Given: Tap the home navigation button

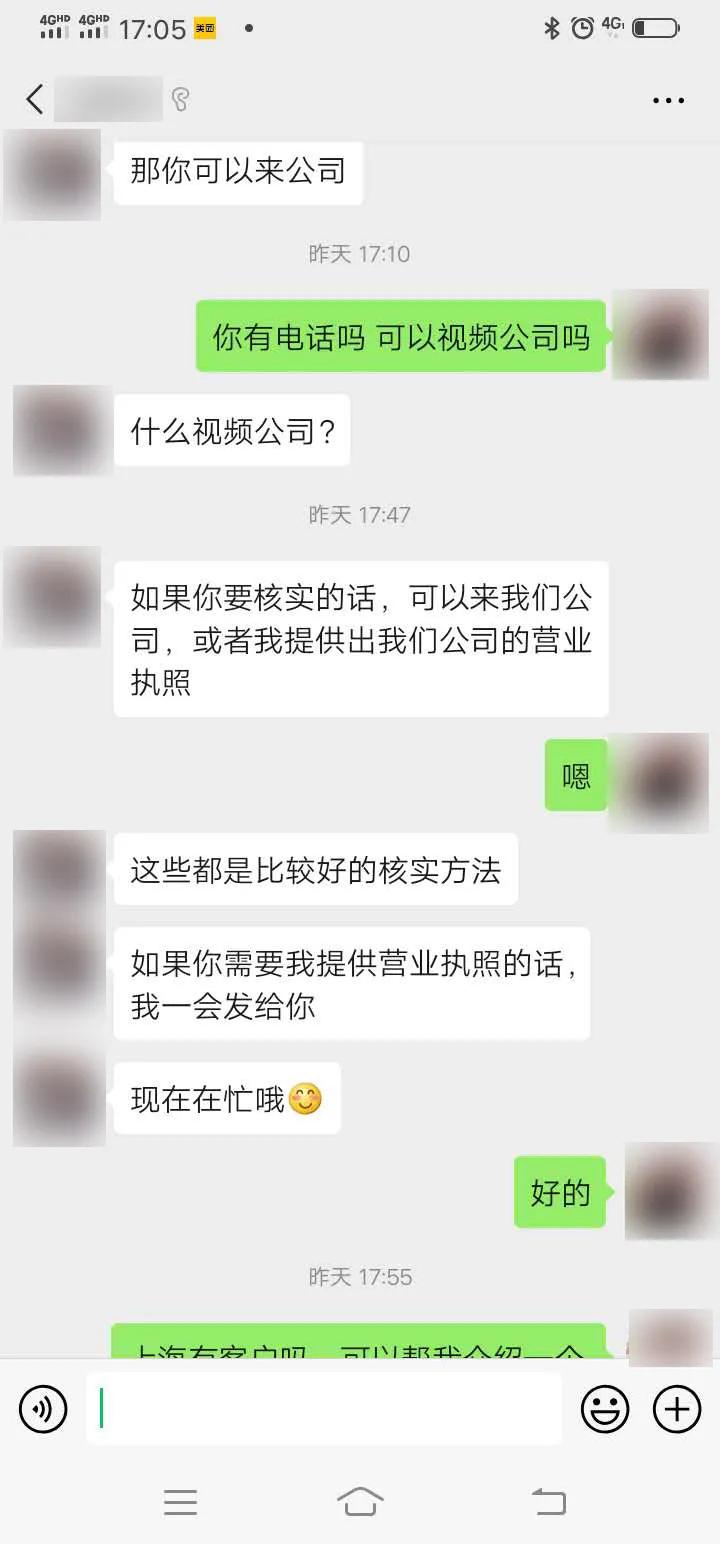Looking at the screenshot, I should (x=362, y=1502).
